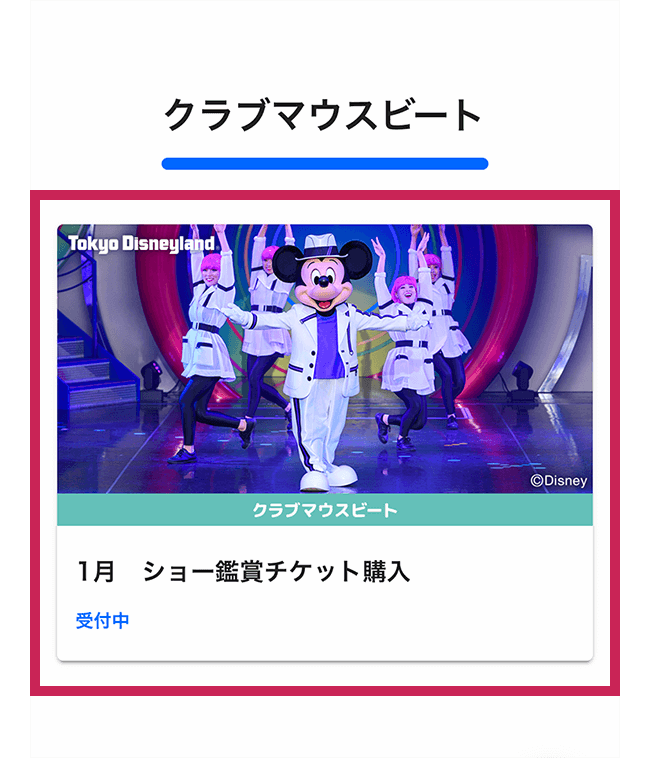Open the クラブマウスビート January ticket purchase card
This screenshot has height=758, width=650.
click(325, 572)
